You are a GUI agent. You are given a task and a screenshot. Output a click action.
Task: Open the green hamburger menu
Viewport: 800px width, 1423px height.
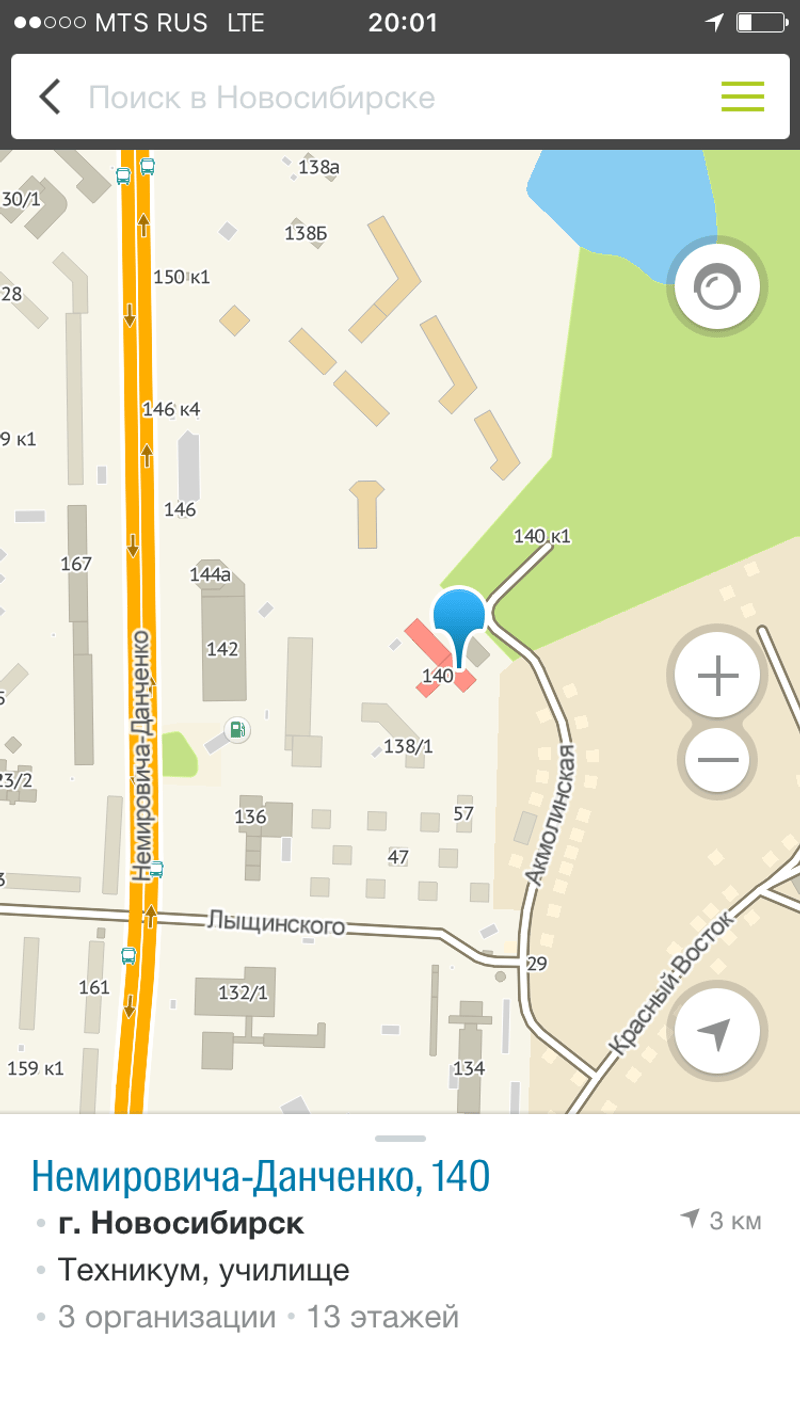click(742, 97)
